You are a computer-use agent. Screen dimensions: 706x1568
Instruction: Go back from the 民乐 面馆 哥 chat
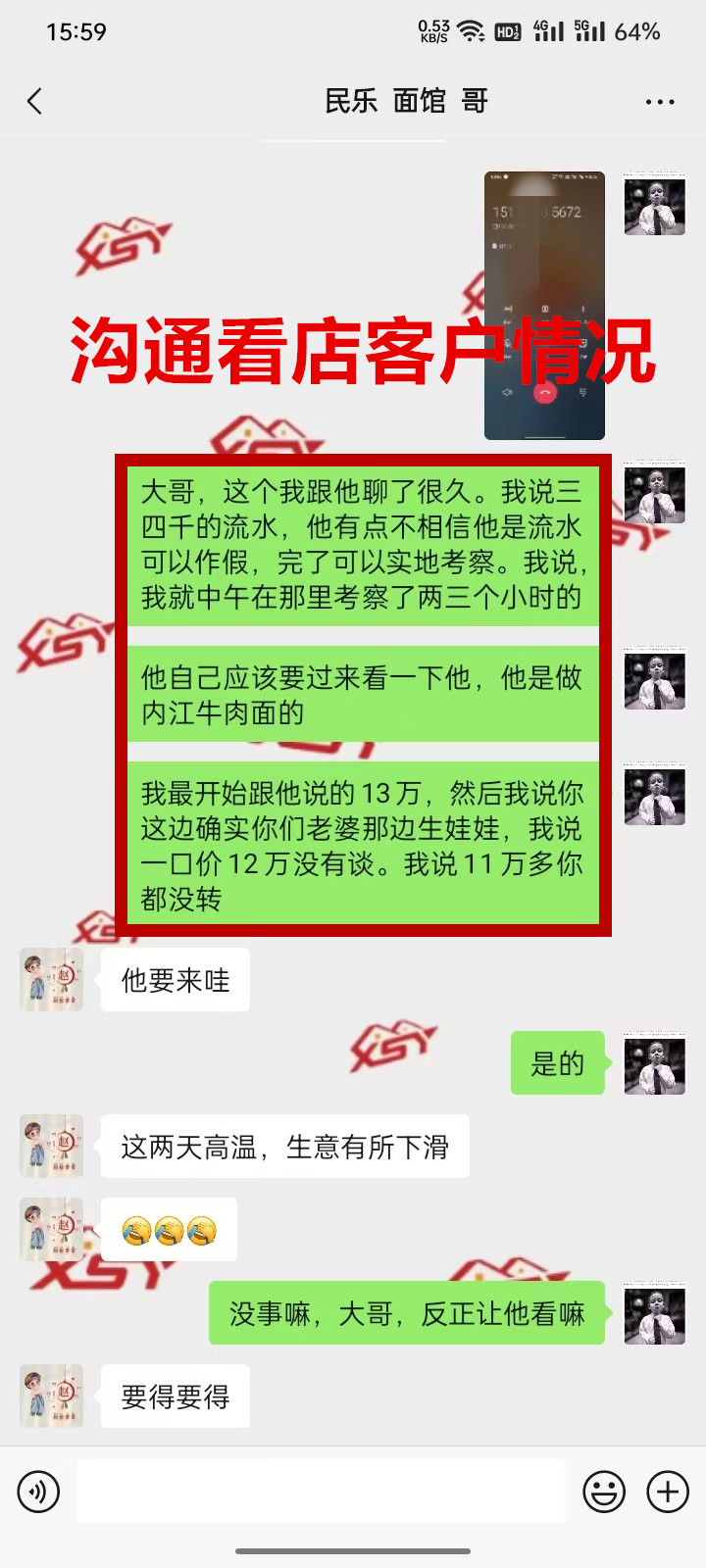tap(35, 101)
